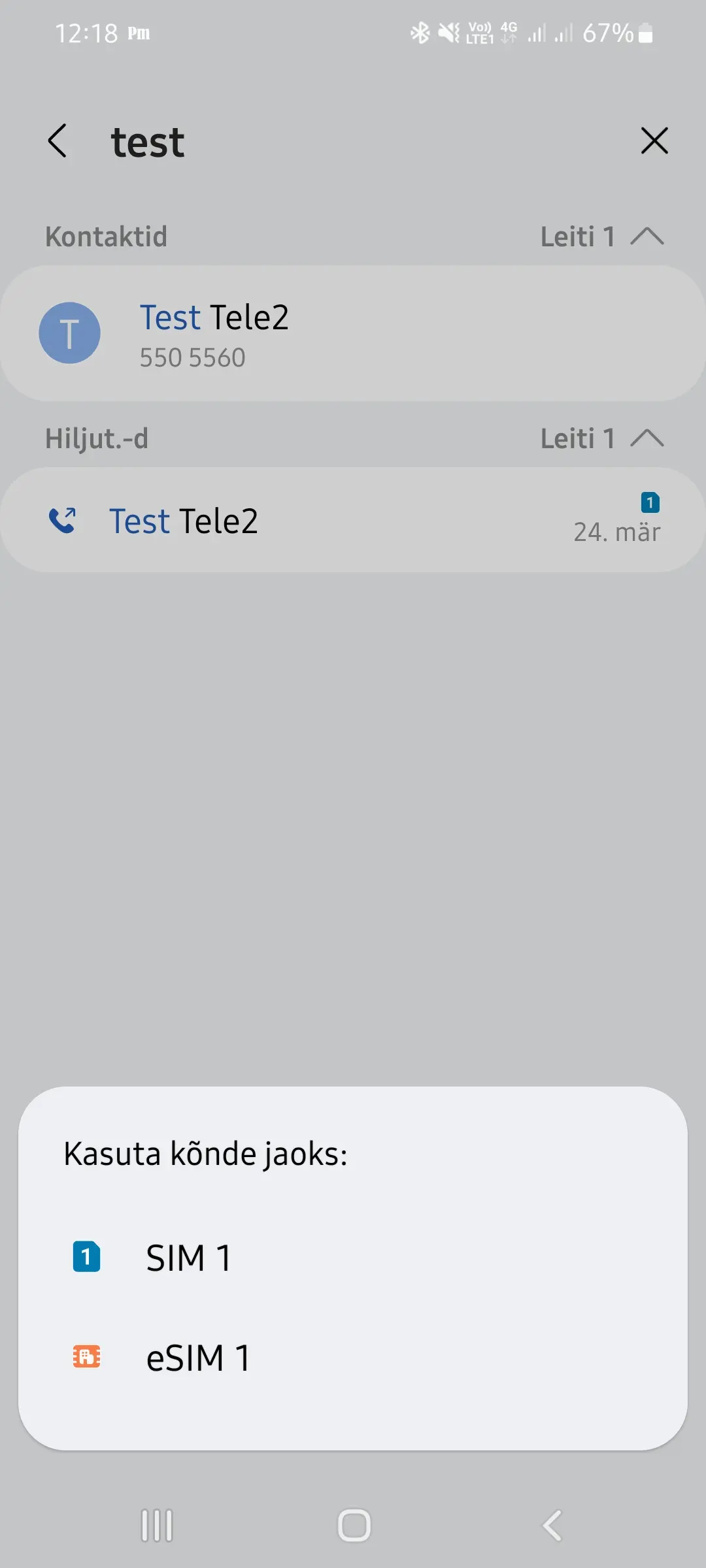Open the 24. mär call log entry

[x=353, y=520]
